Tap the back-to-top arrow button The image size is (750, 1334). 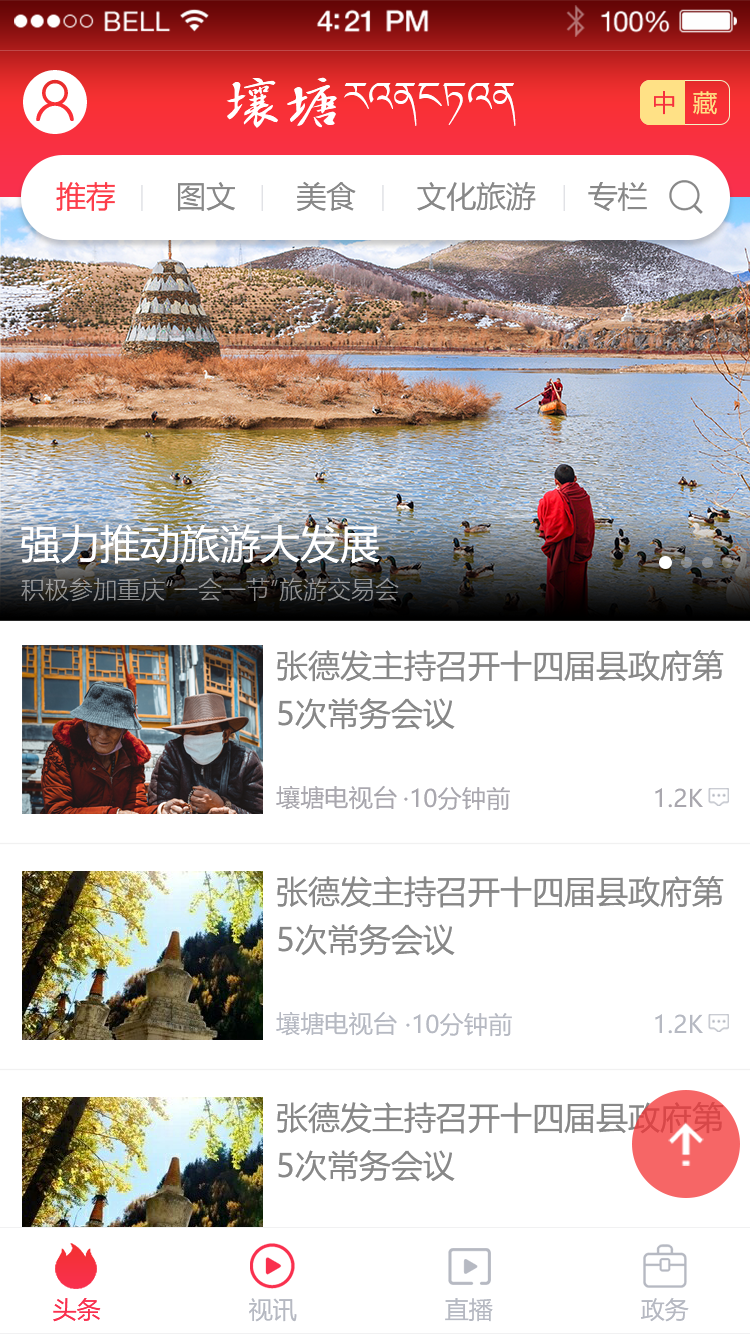(686, 1144)
